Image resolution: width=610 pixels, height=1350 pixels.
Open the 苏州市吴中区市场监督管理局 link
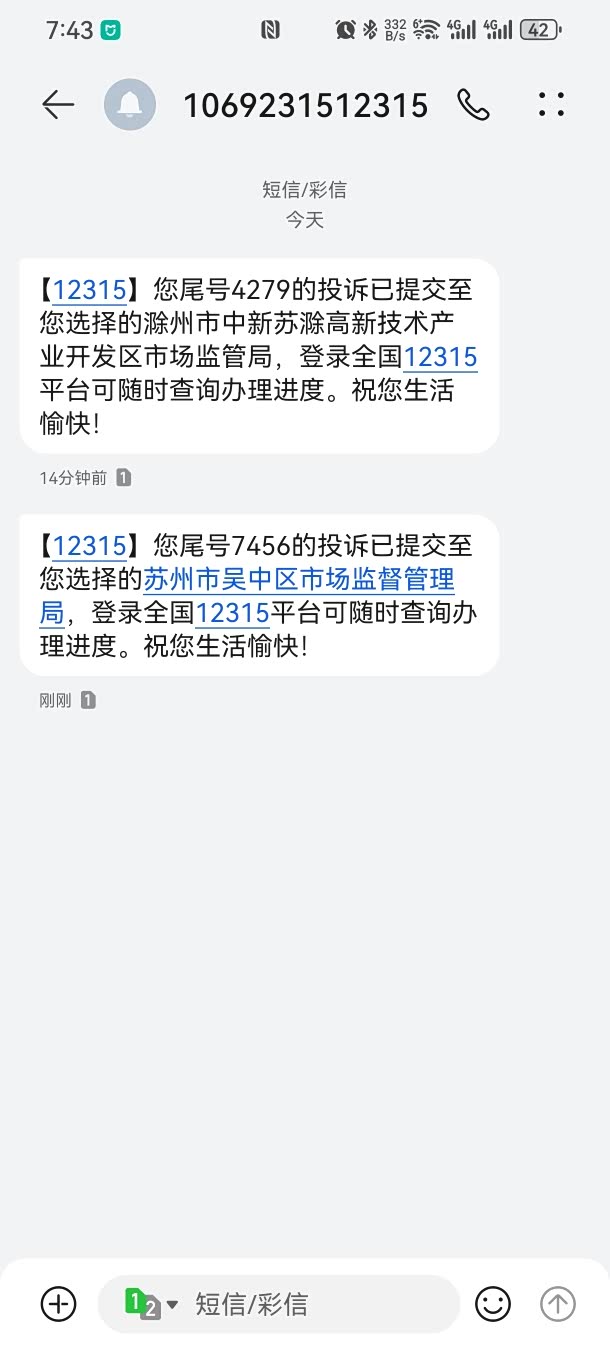(x=299, y=580)
